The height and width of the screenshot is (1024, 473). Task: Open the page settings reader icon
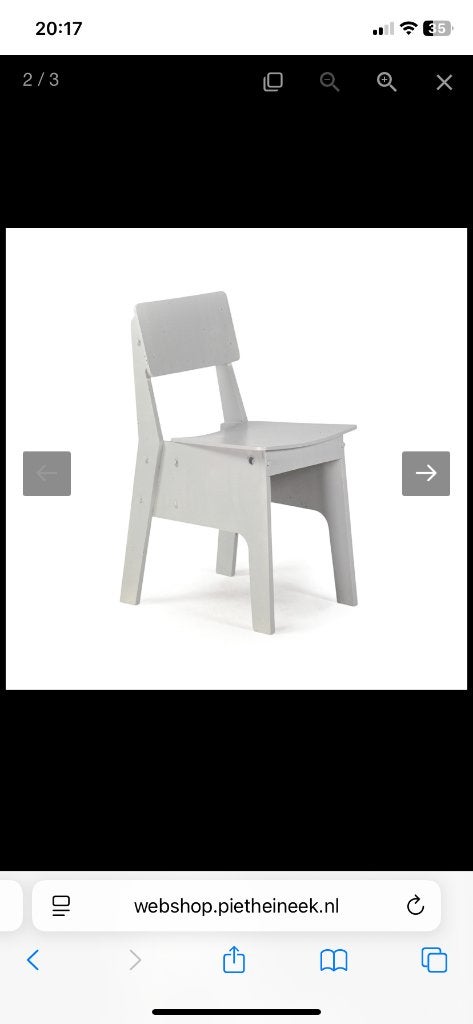61,906
